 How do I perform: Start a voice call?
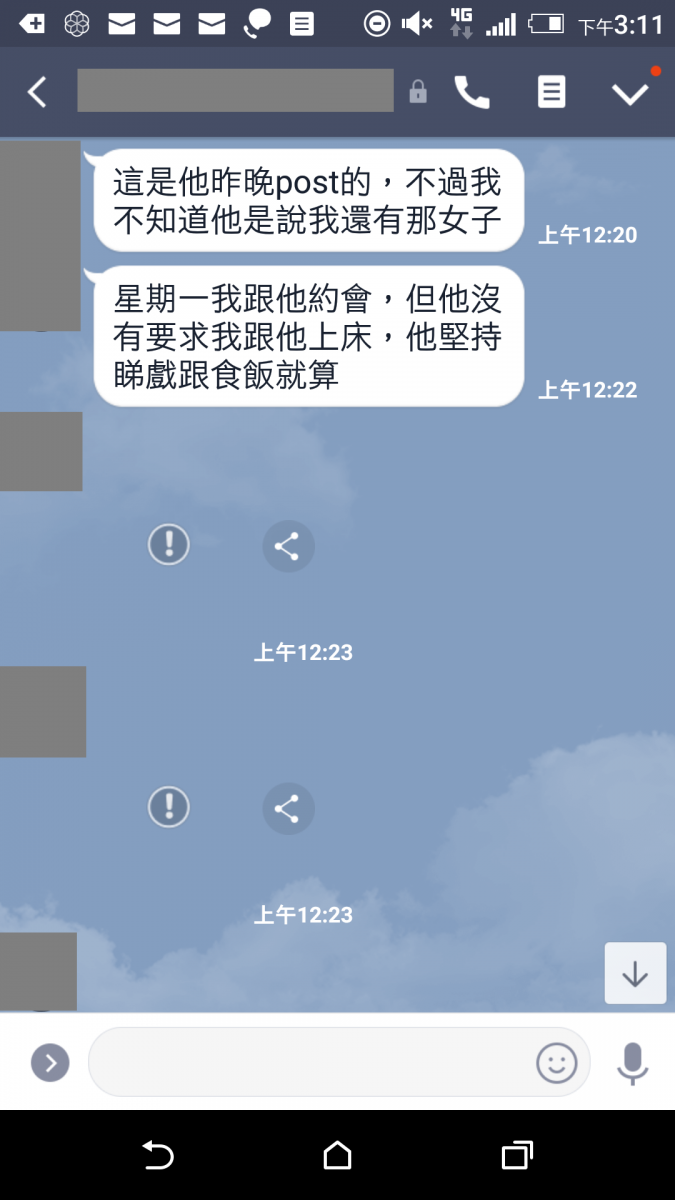coord(472,93)
